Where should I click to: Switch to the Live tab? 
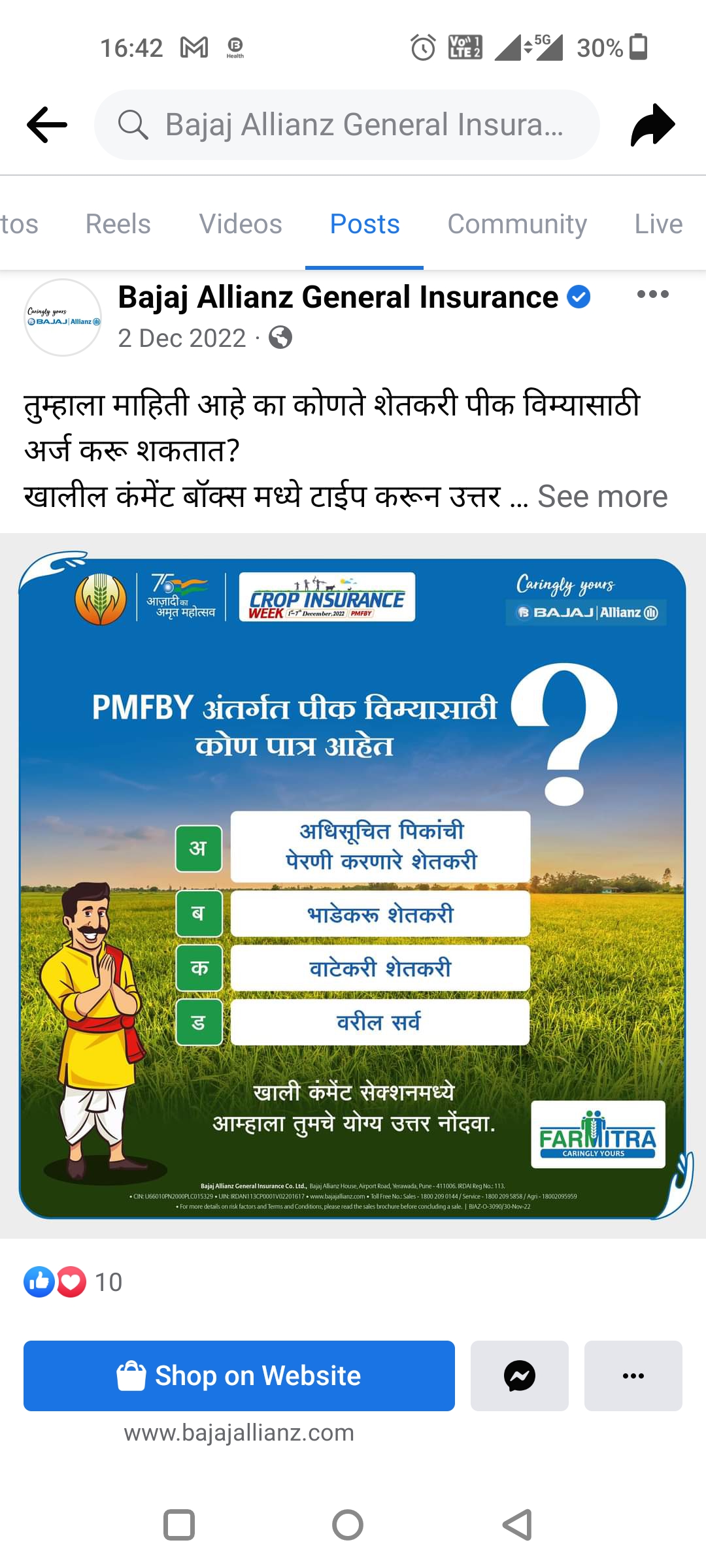pyautogui.click(x=658, y=224)
